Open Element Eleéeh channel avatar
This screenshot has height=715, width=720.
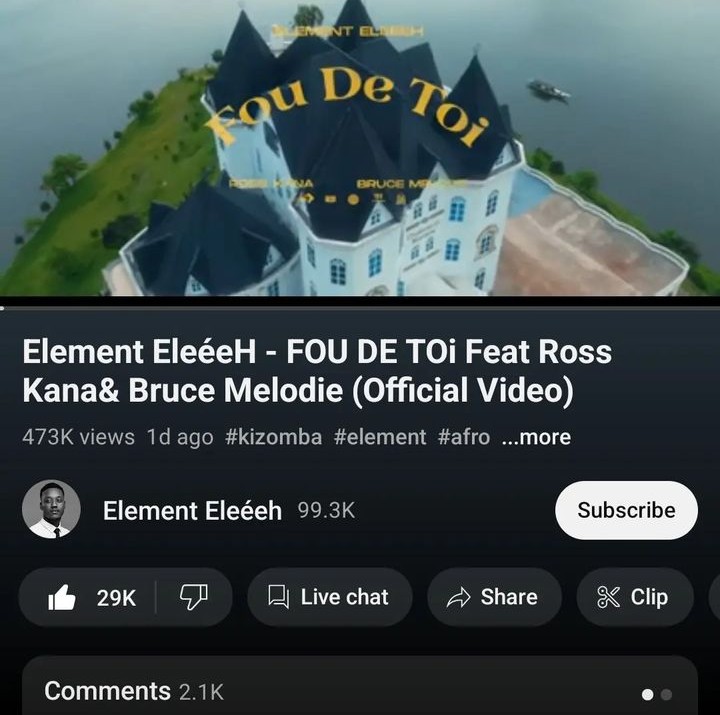[x=51, y=510]
